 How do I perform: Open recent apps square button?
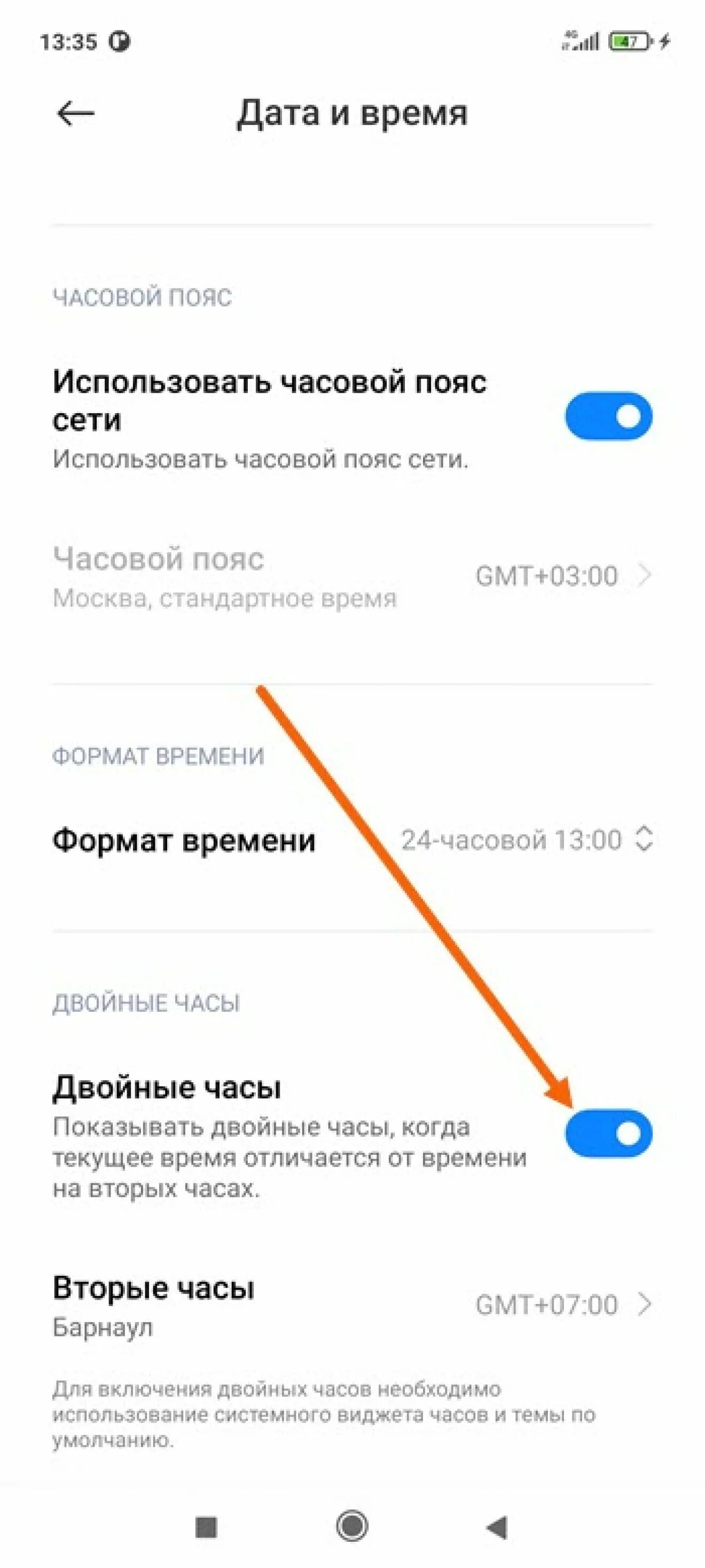[206, 1527]
